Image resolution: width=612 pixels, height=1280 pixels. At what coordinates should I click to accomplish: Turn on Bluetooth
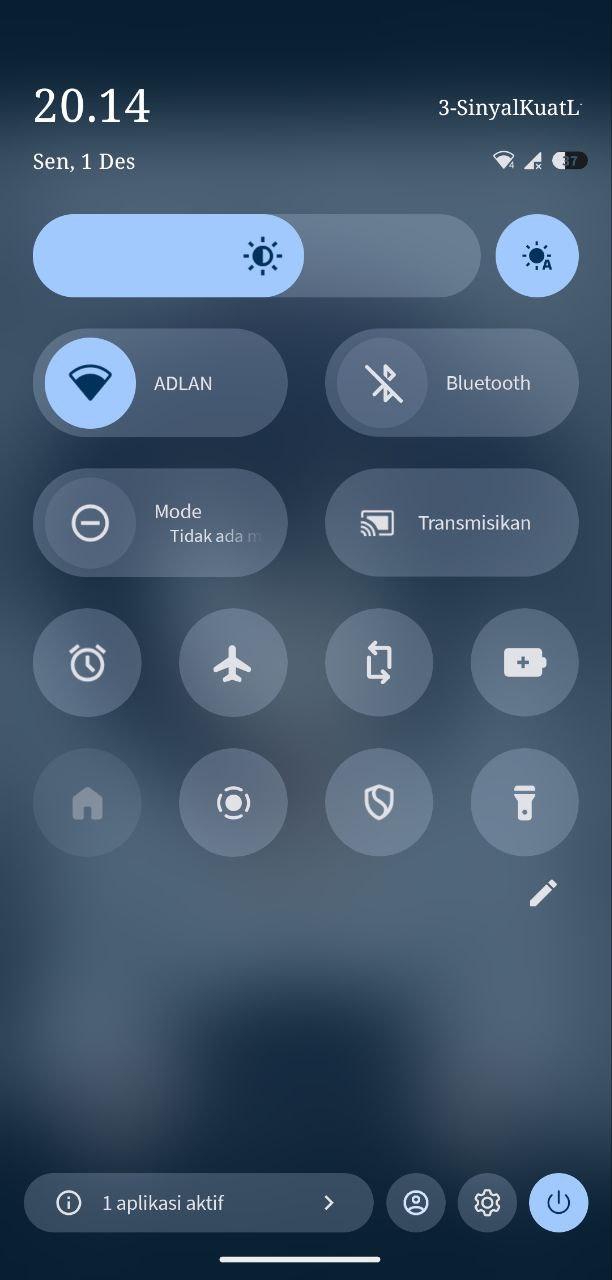coord(385,383)
